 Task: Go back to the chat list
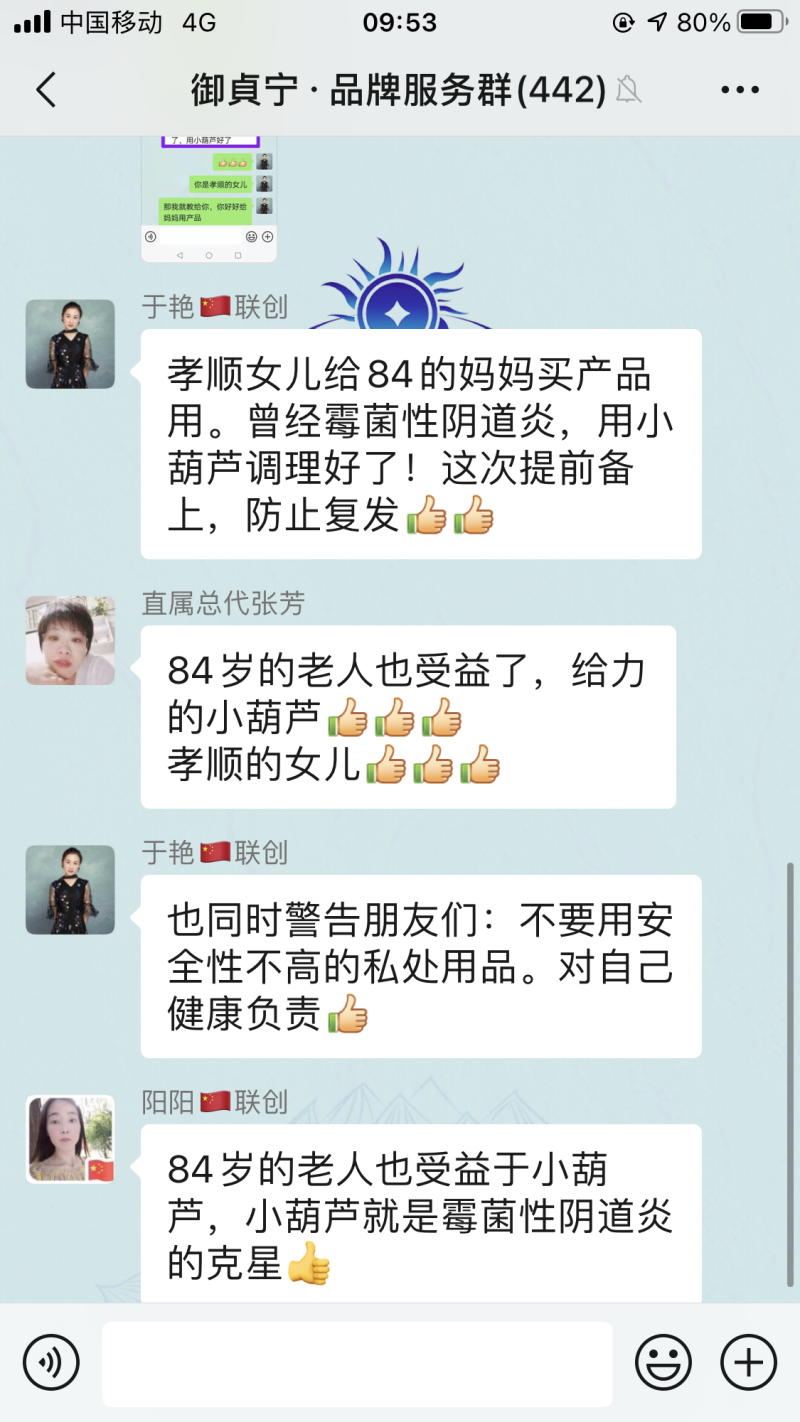coord(46,90)
